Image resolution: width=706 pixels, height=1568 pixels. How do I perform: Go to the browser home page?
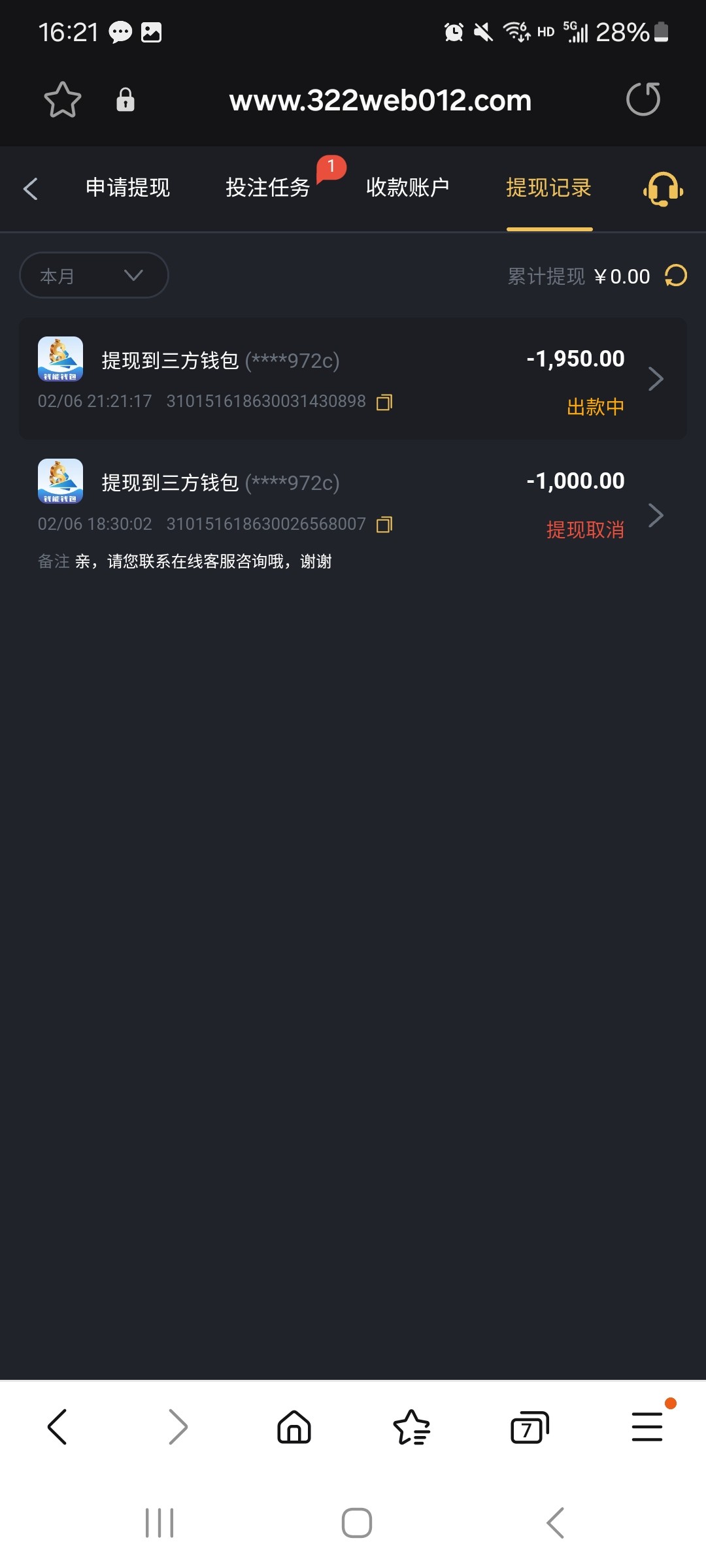click(294, 1427)
